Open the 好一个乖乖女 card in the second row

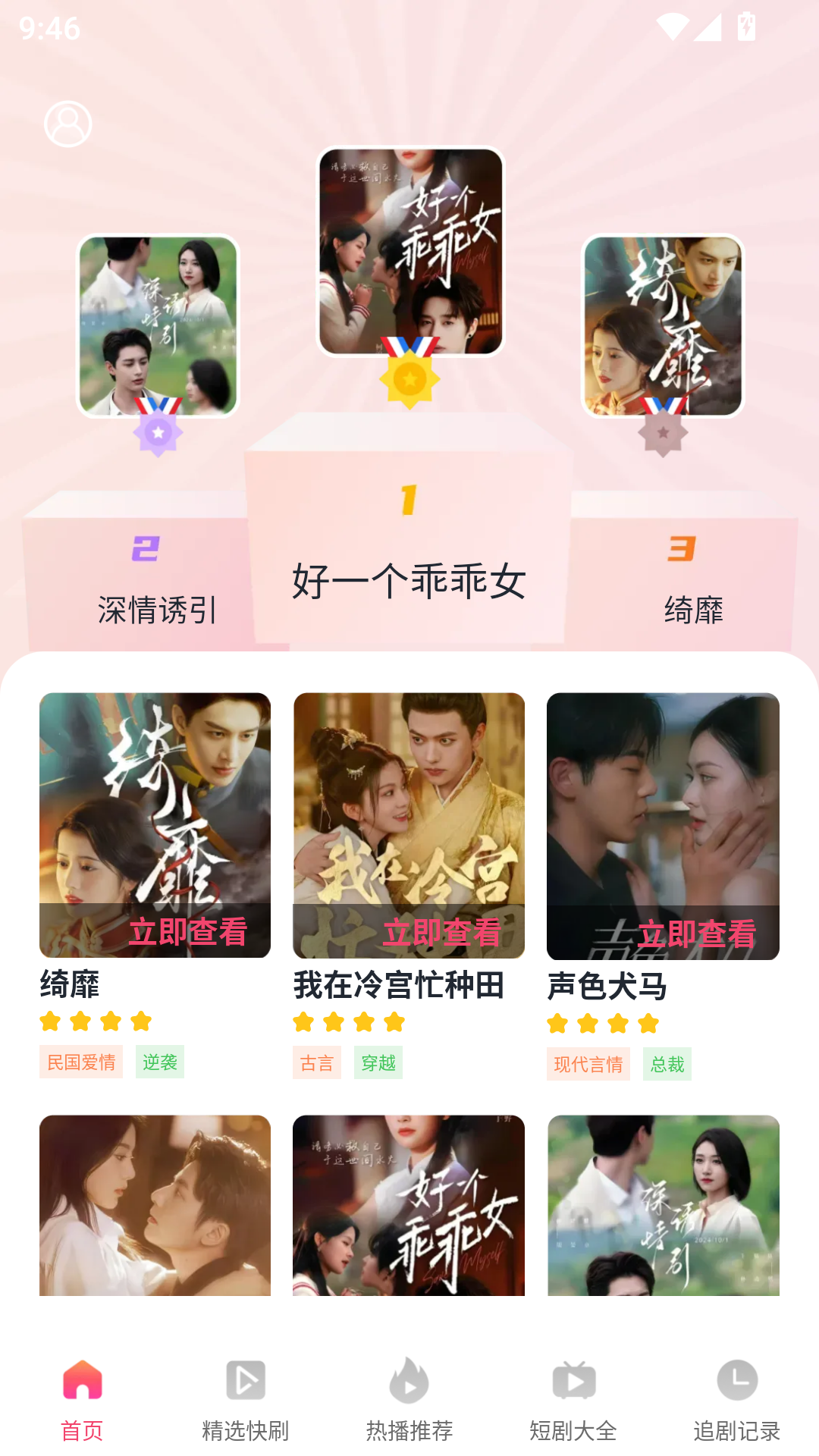[x=409, y=1205]
